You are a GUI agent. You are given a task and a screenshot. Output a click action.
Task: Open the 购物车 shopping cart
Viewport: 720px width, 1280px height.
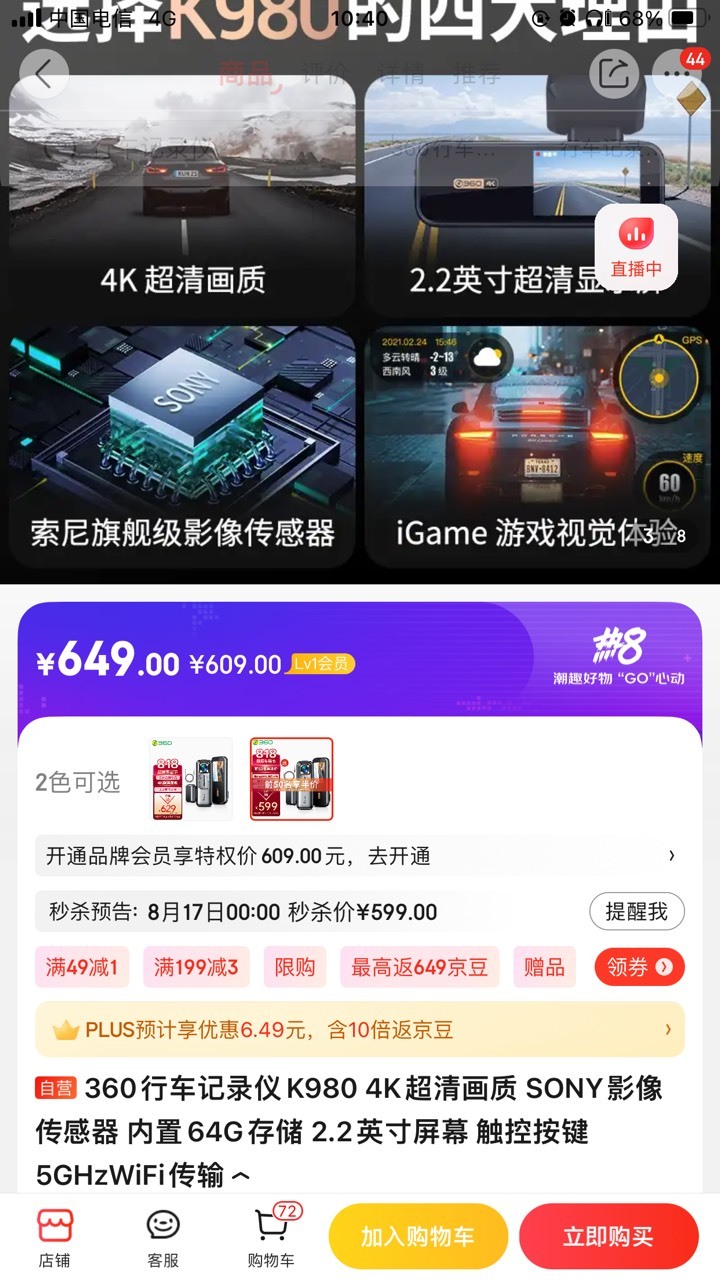[271, 1238]
